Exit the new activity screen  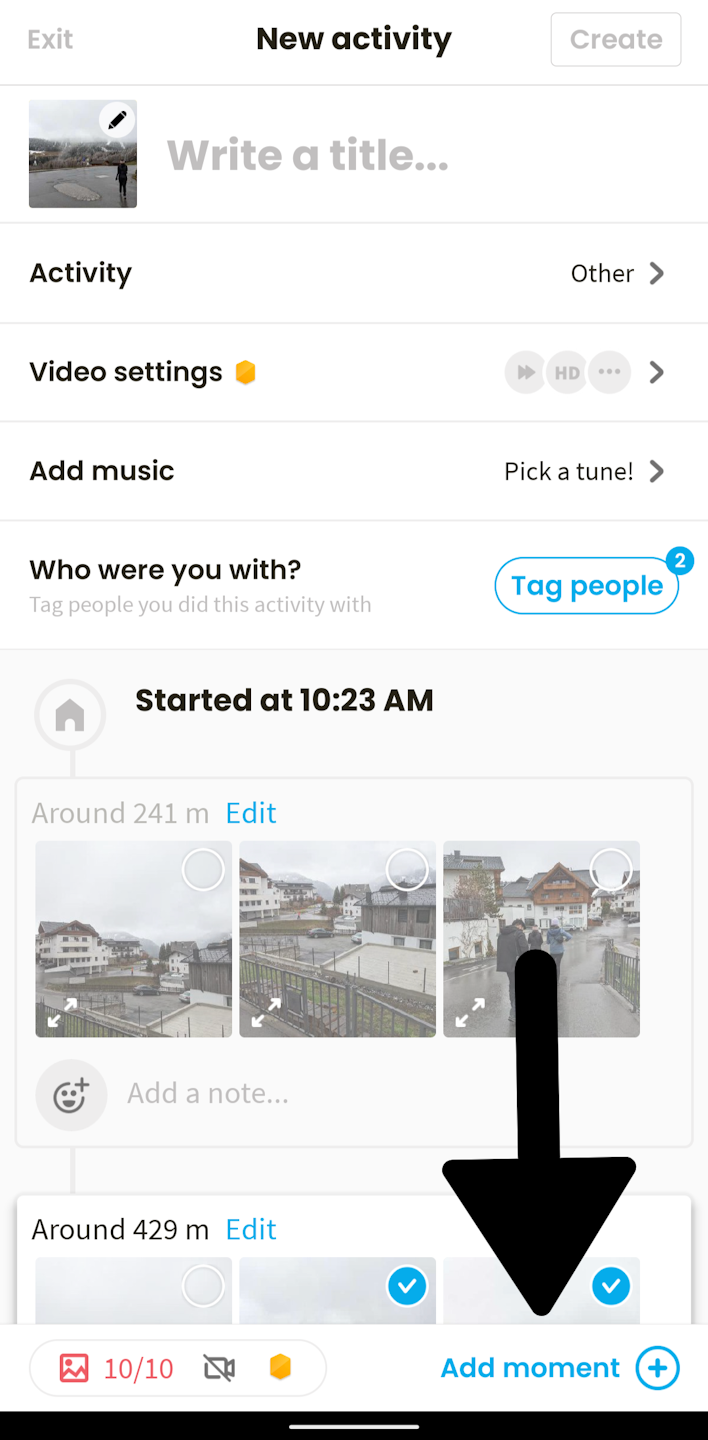pos(50,40)
